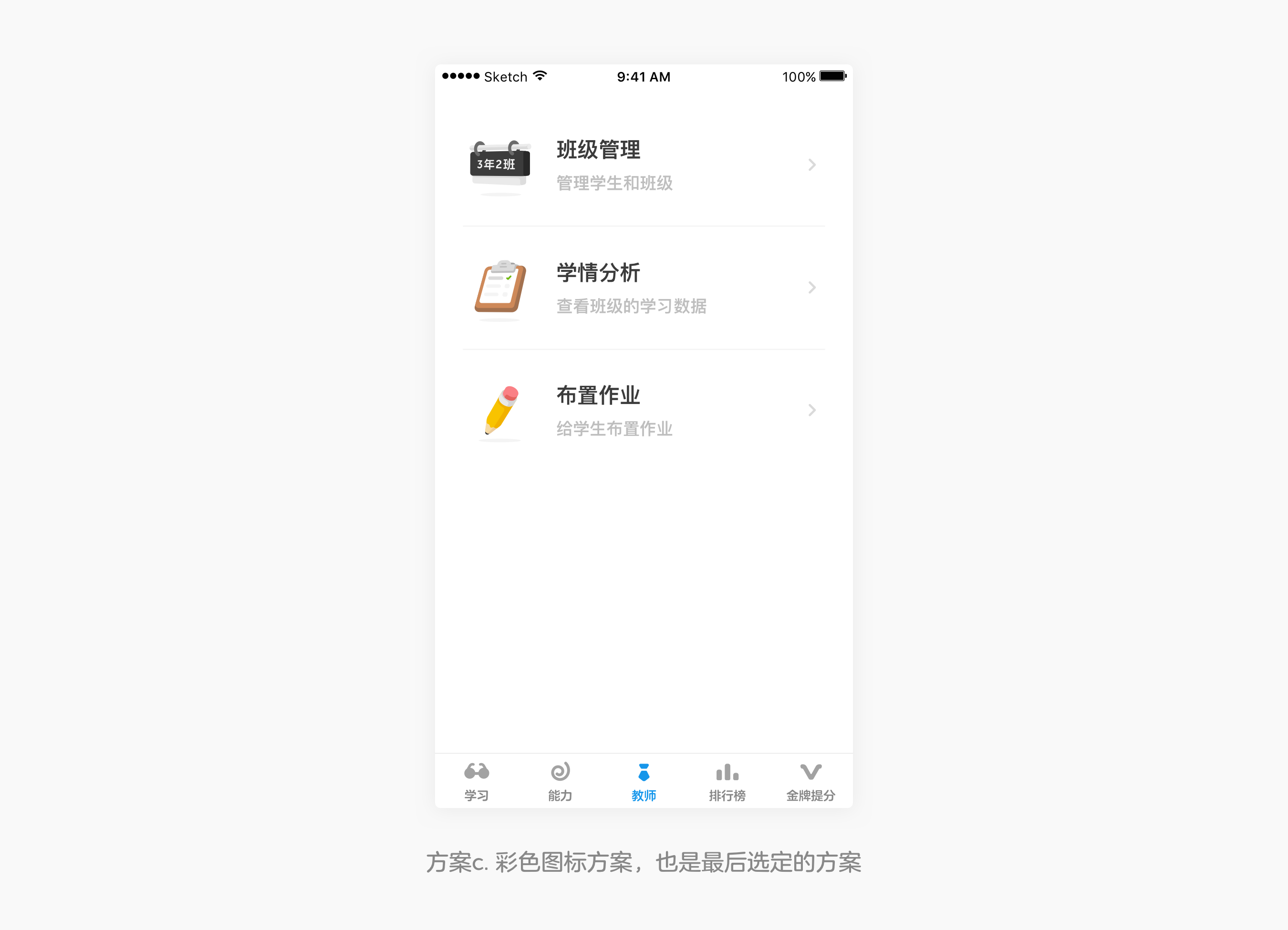Open the 班级管理 row
Screen dimensions: 1288x930
pos(644,165)
